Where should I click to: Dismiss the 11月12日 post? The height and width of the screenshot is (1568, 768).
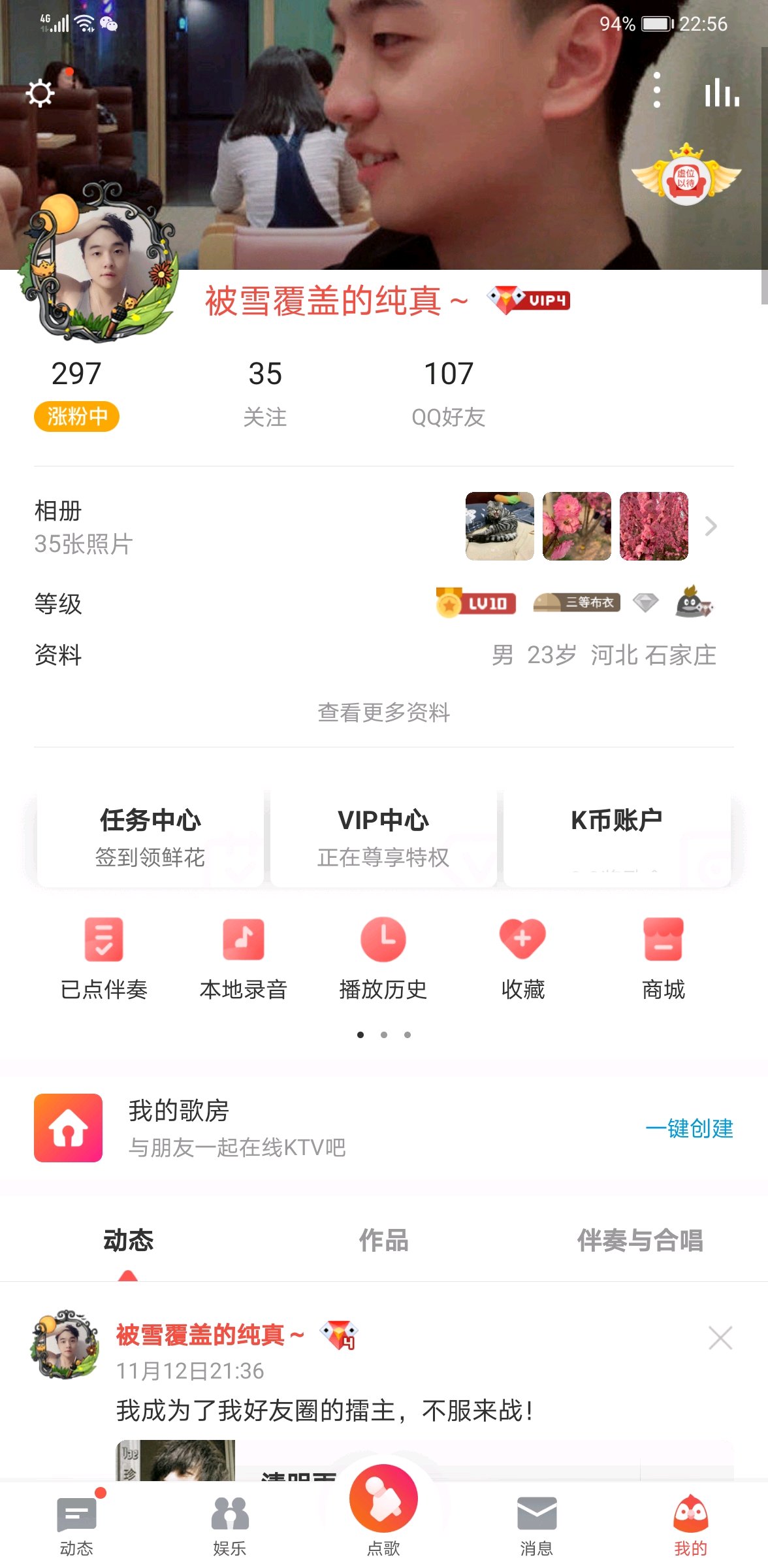720,1338
